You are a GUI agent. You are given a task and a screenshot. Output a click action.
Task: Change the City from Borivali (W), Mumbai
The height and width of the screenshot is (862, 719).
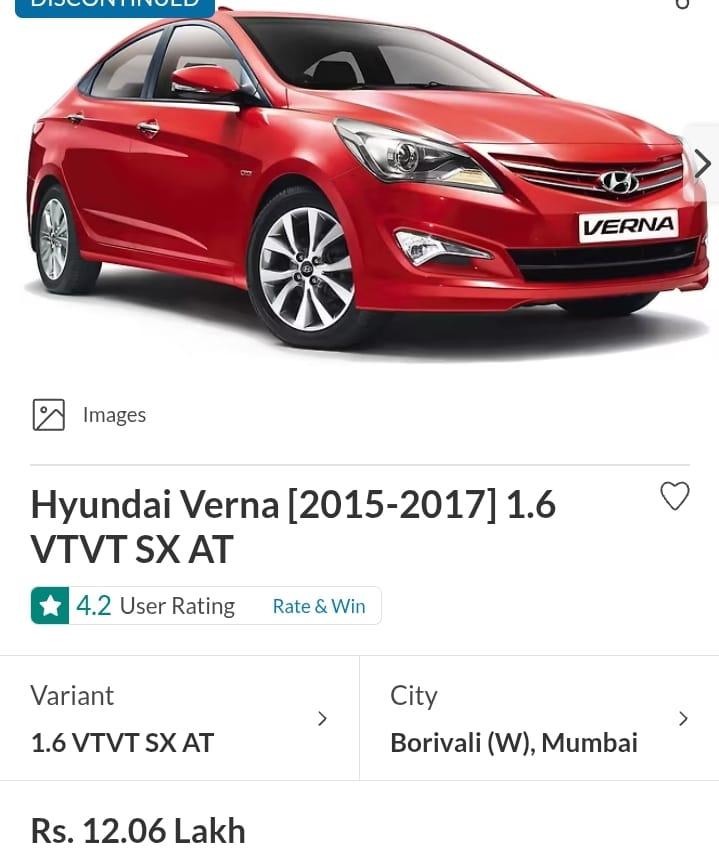(x=539, y=719)
